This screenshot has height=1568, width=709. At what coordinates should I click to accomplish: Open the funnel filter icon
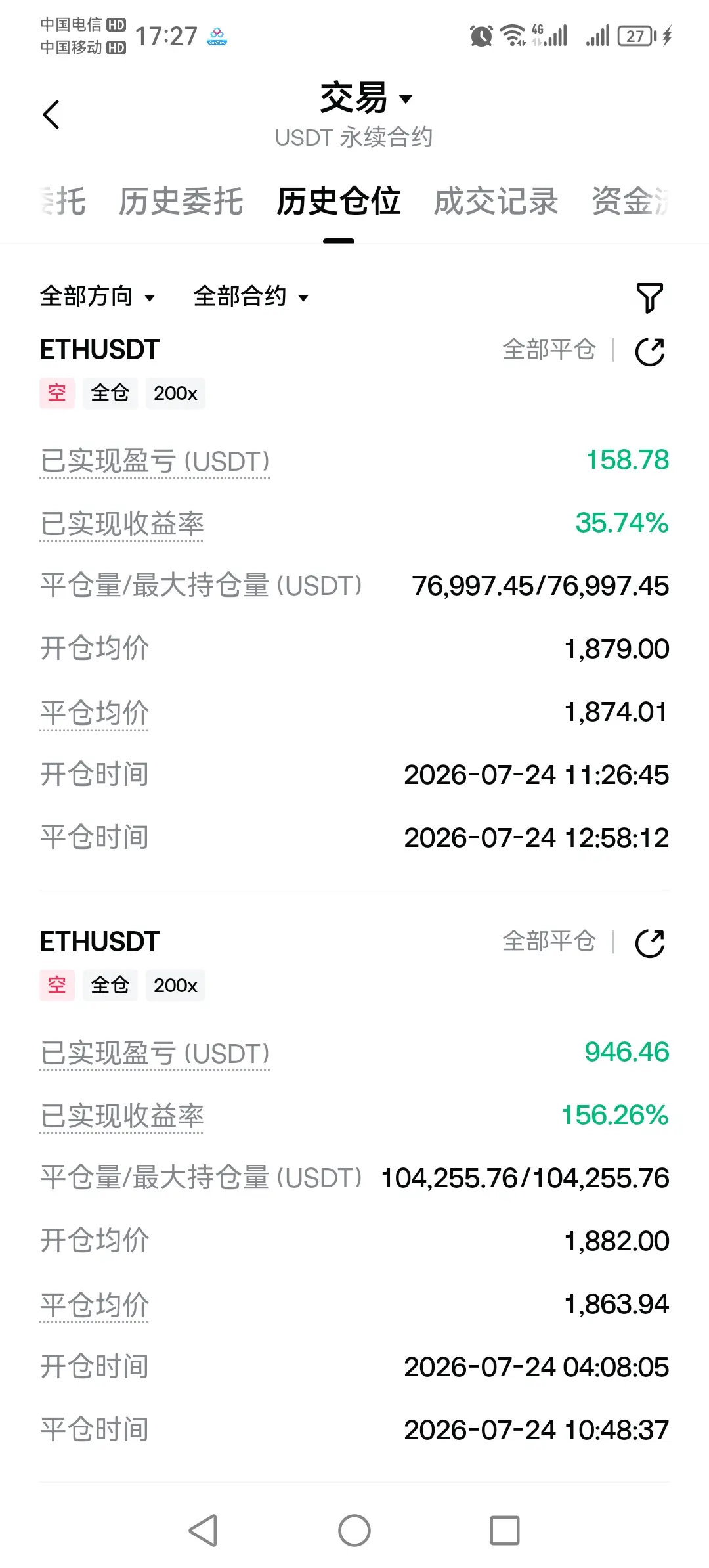click(650, 297)
